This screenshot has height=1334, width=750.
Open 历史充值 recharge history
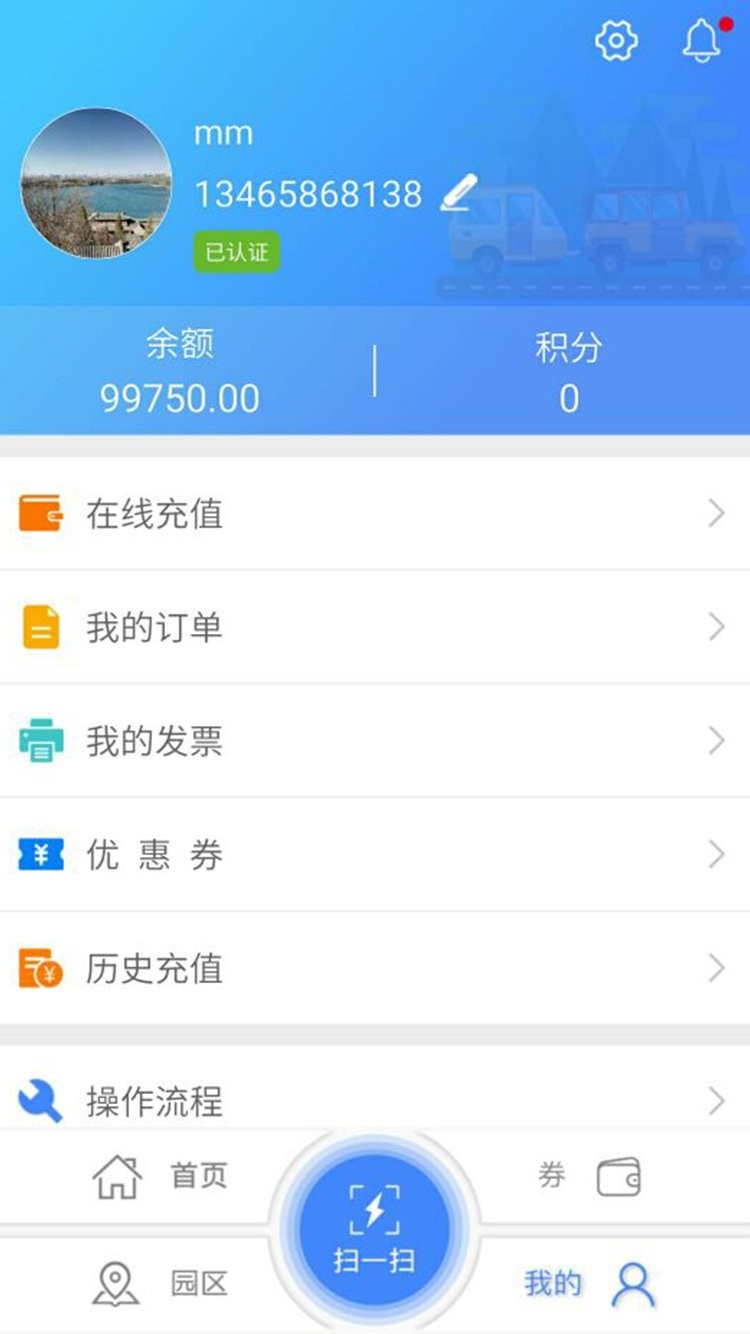375,968
